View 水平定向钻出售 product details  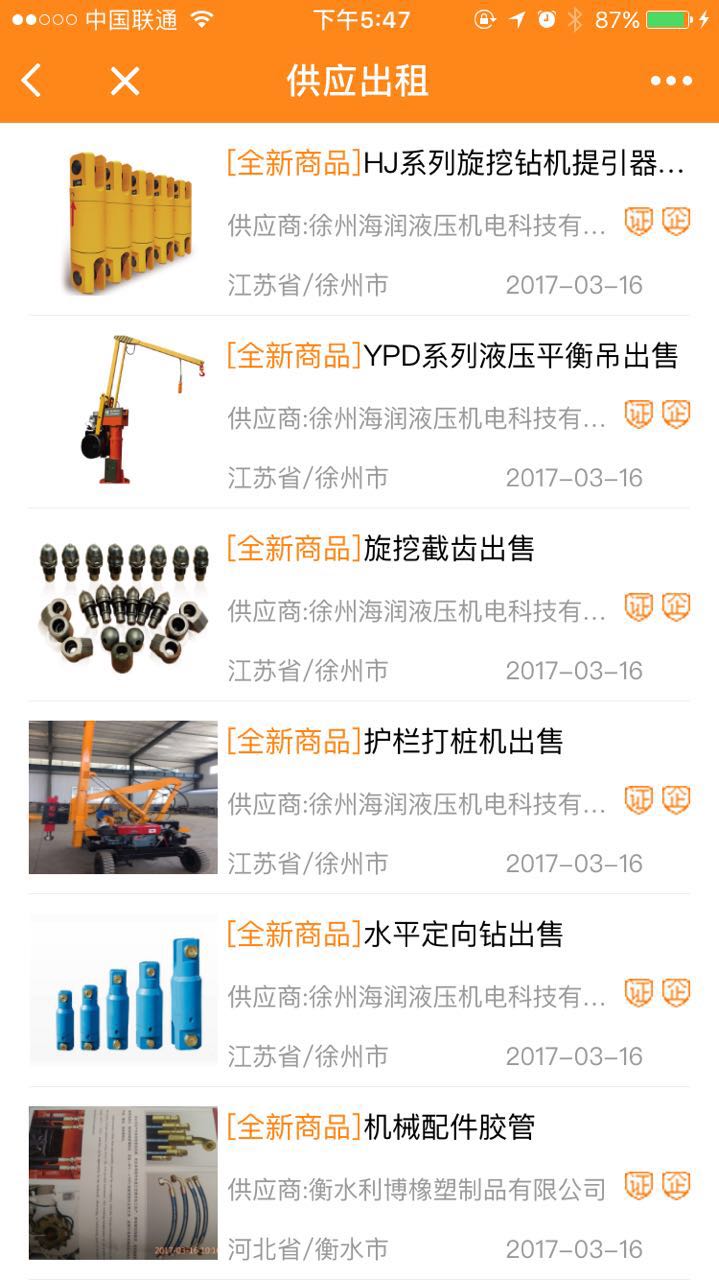pos(395,935)
